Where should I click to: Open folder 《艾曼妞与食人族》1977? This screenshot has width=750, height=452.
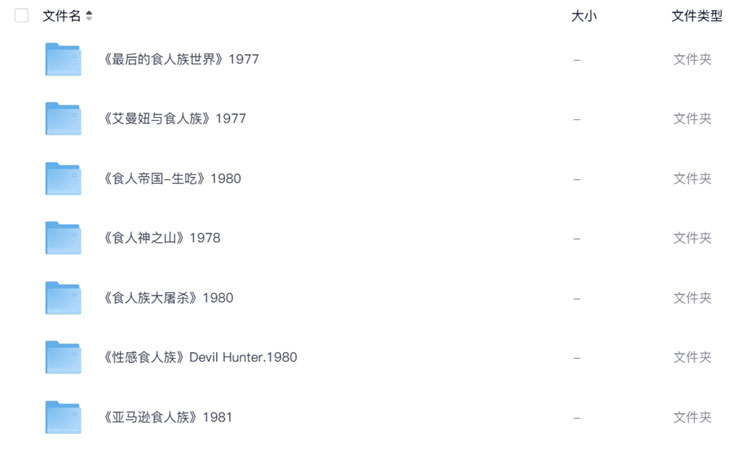coord(175,118)
